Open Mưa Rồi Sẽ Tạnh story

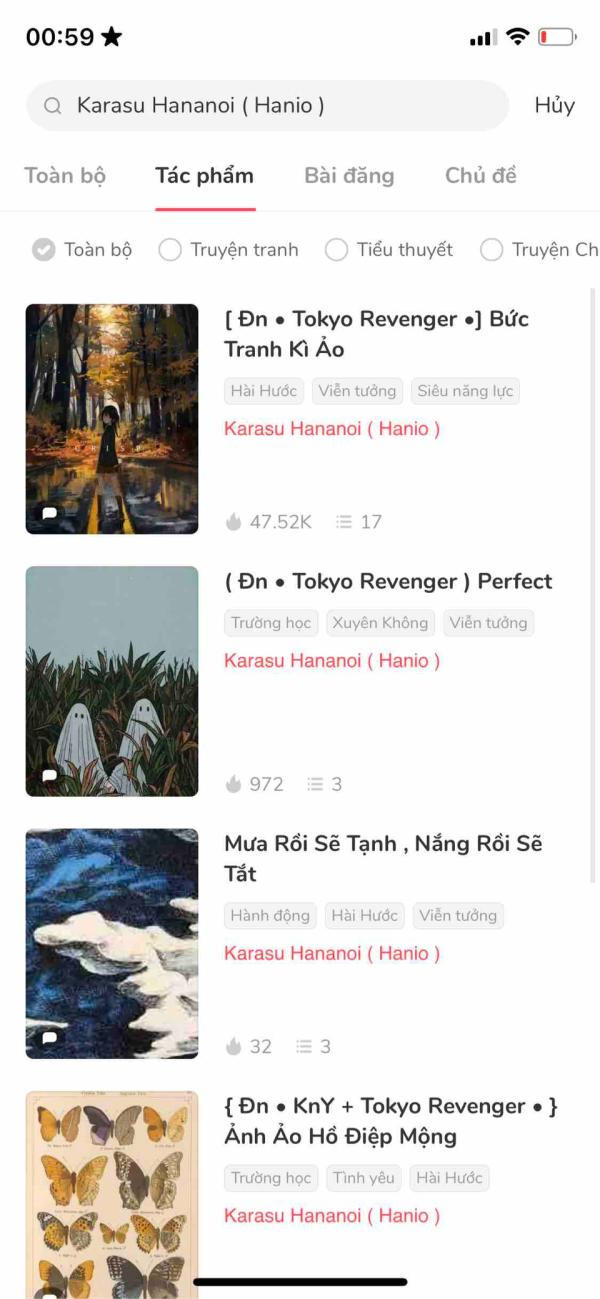(x=383, y=858)
